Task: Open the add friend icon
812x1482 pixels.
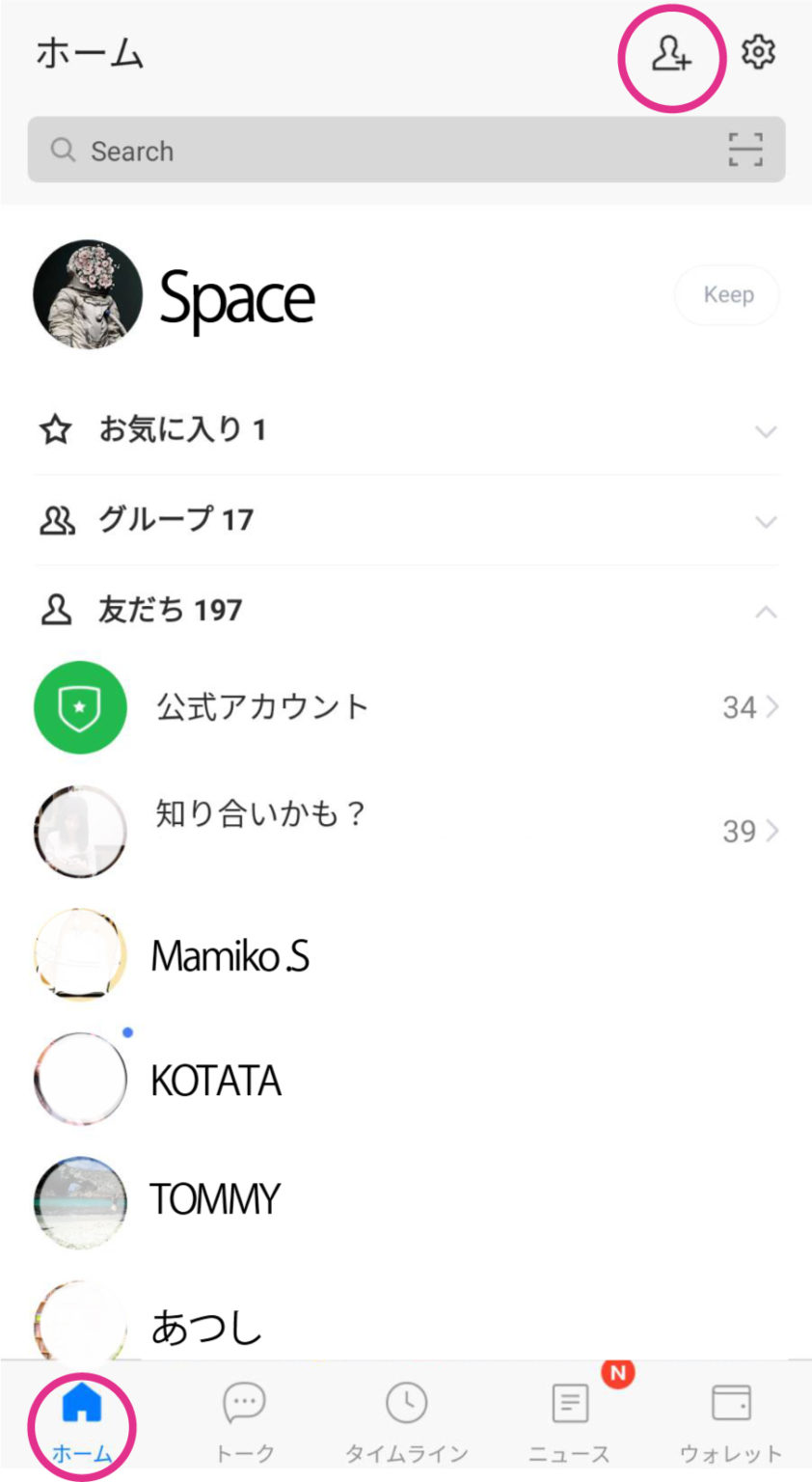Action: (x=671, y=54)
